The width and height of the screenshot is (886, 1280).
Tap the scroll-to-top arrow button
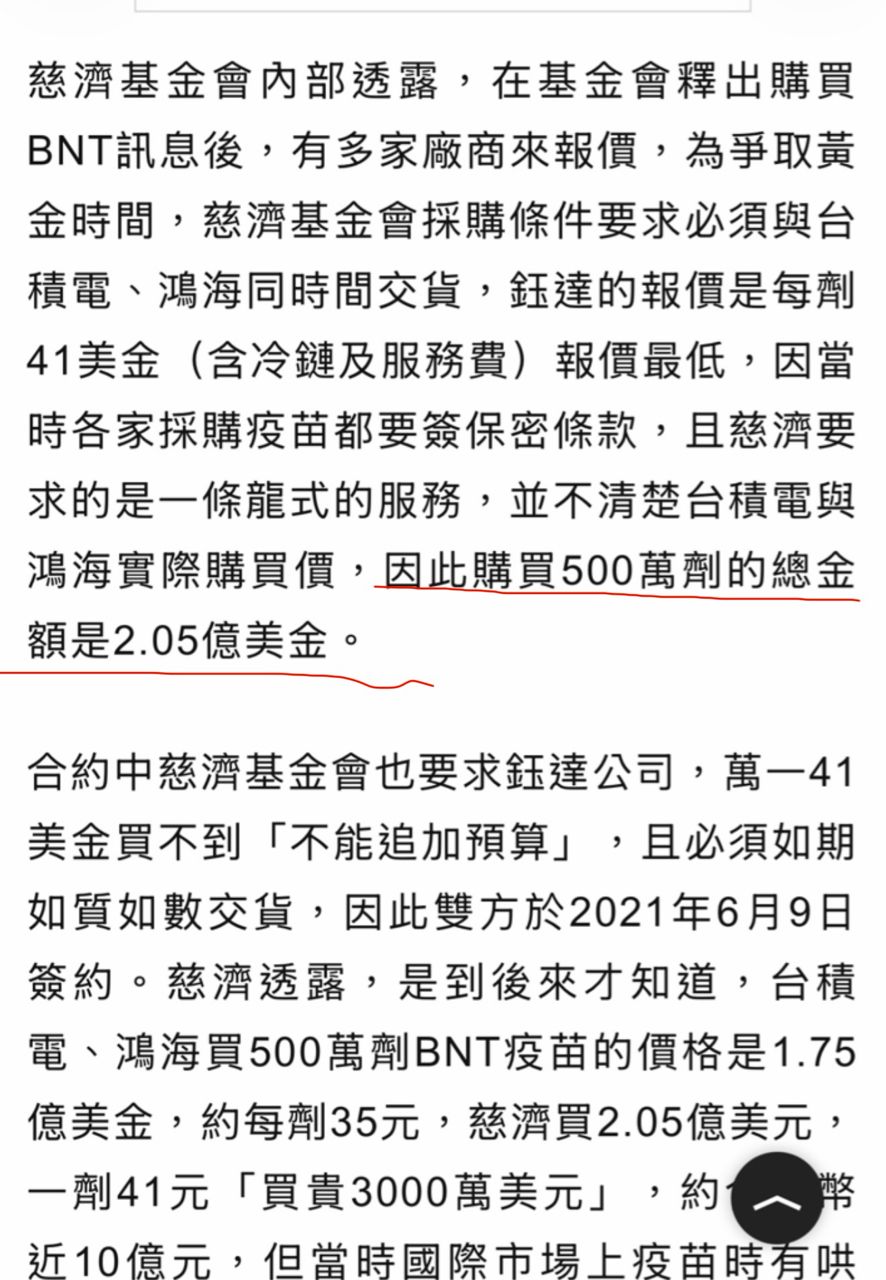point(777,1198)
